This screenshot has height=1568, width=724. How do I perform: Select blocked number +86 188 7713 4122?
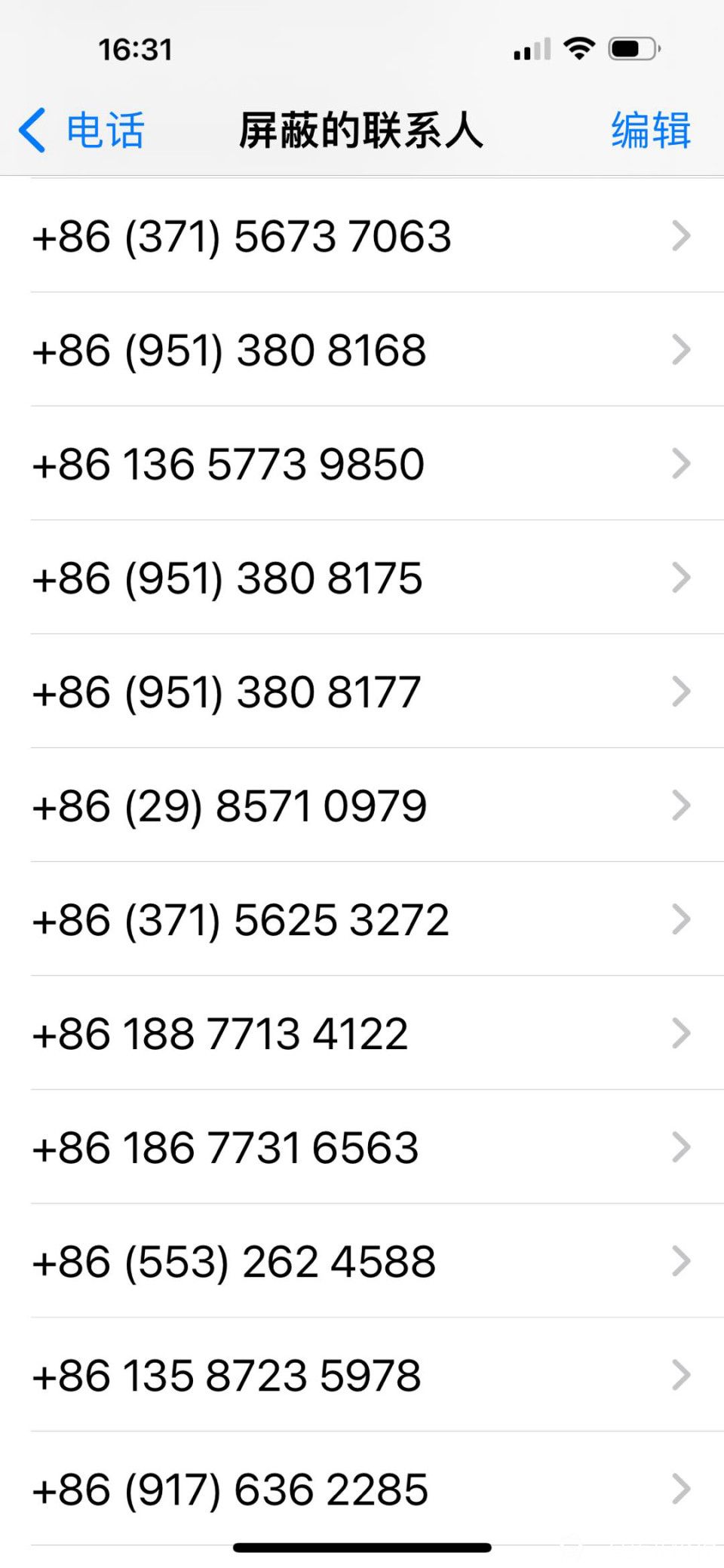[x=362, y=1033]
